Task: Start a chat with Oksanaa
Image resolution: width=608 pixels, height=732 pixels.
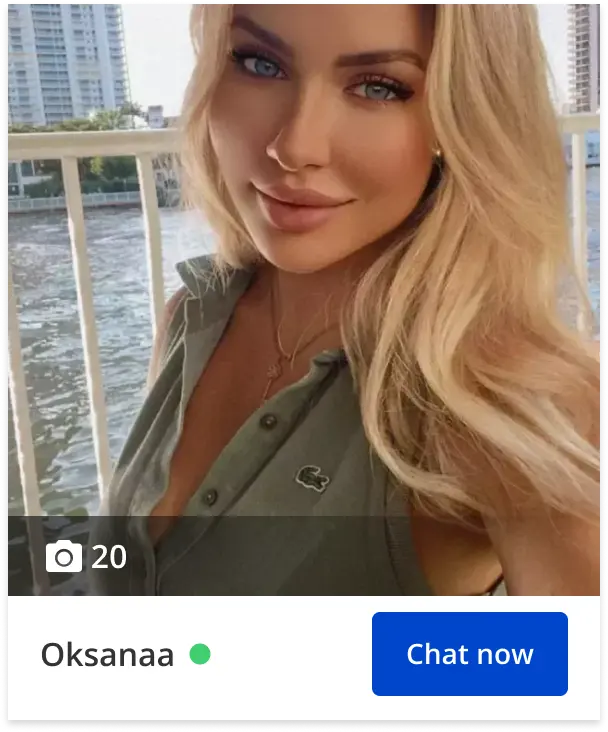Action: click(x=469, y=654)
